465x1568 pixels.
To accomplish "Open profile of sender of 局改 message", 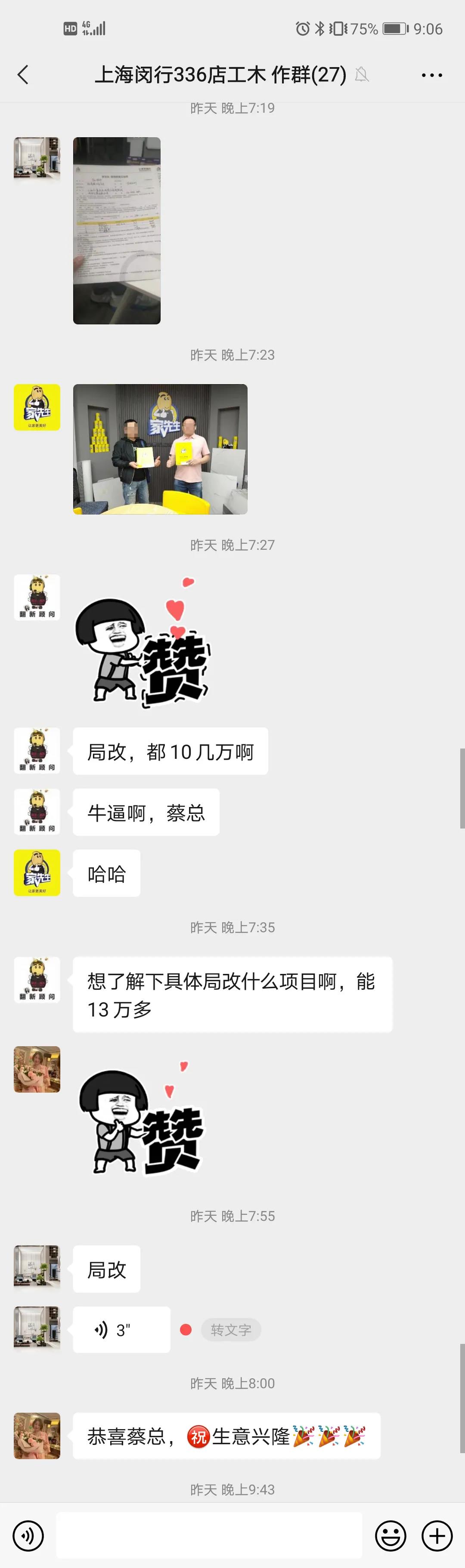I will (x=37, y=1269).
